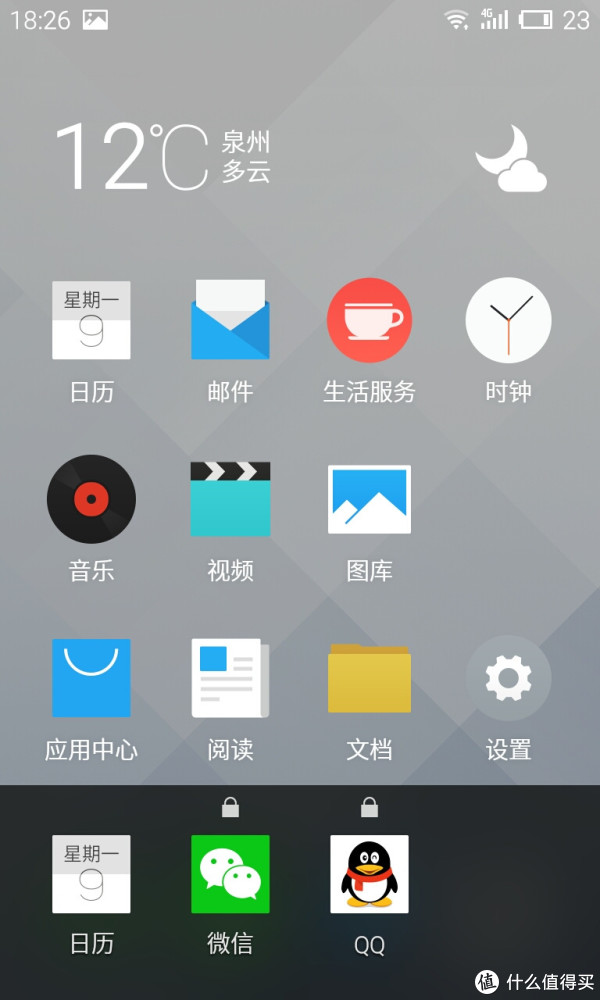Tap the lock icon above 微信
The height and width of the screenshot is (1000, 600).
(230, 807)
